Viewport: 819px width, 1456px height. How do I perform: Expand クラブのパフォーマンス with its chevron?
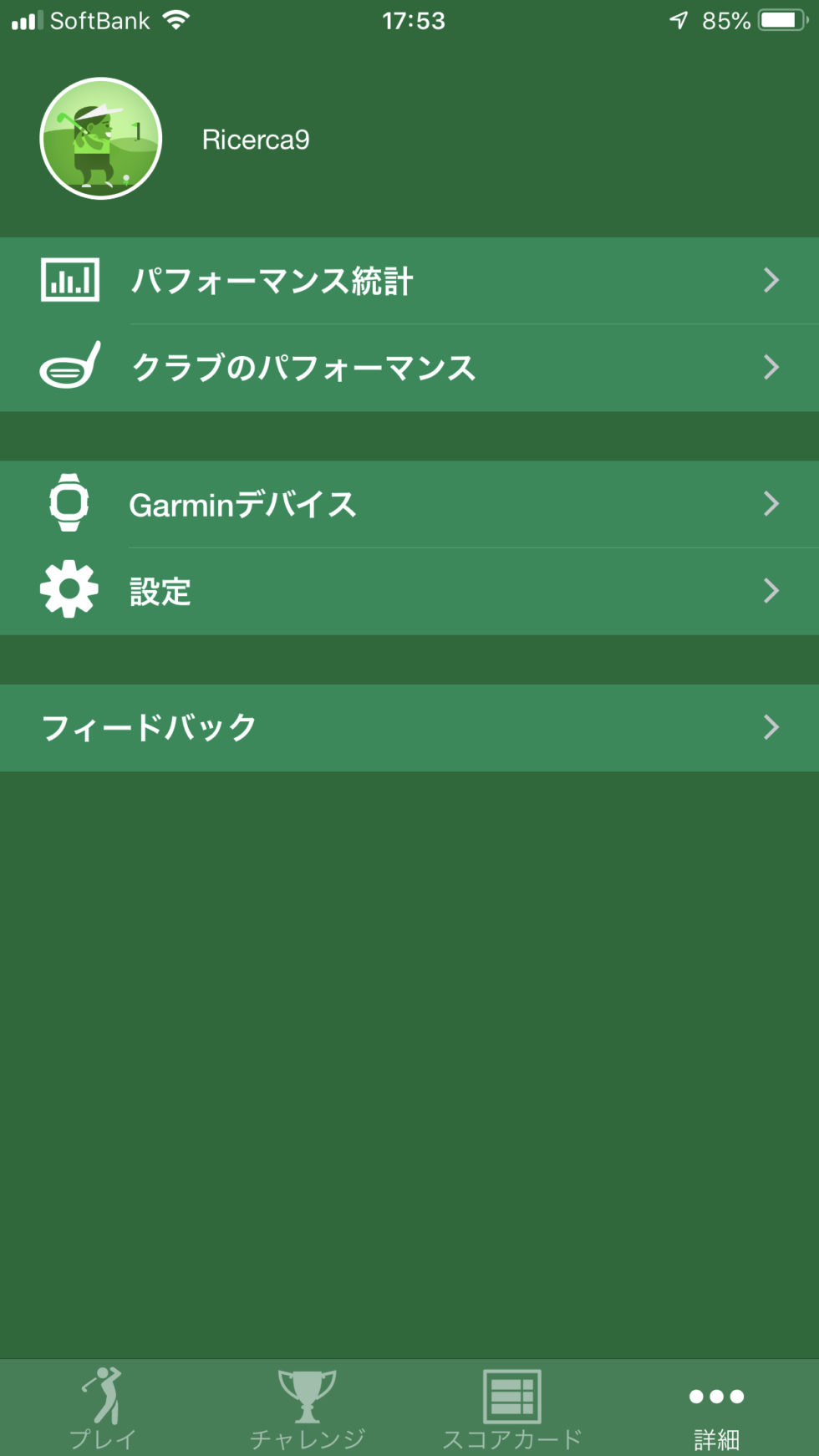[771, 366]
